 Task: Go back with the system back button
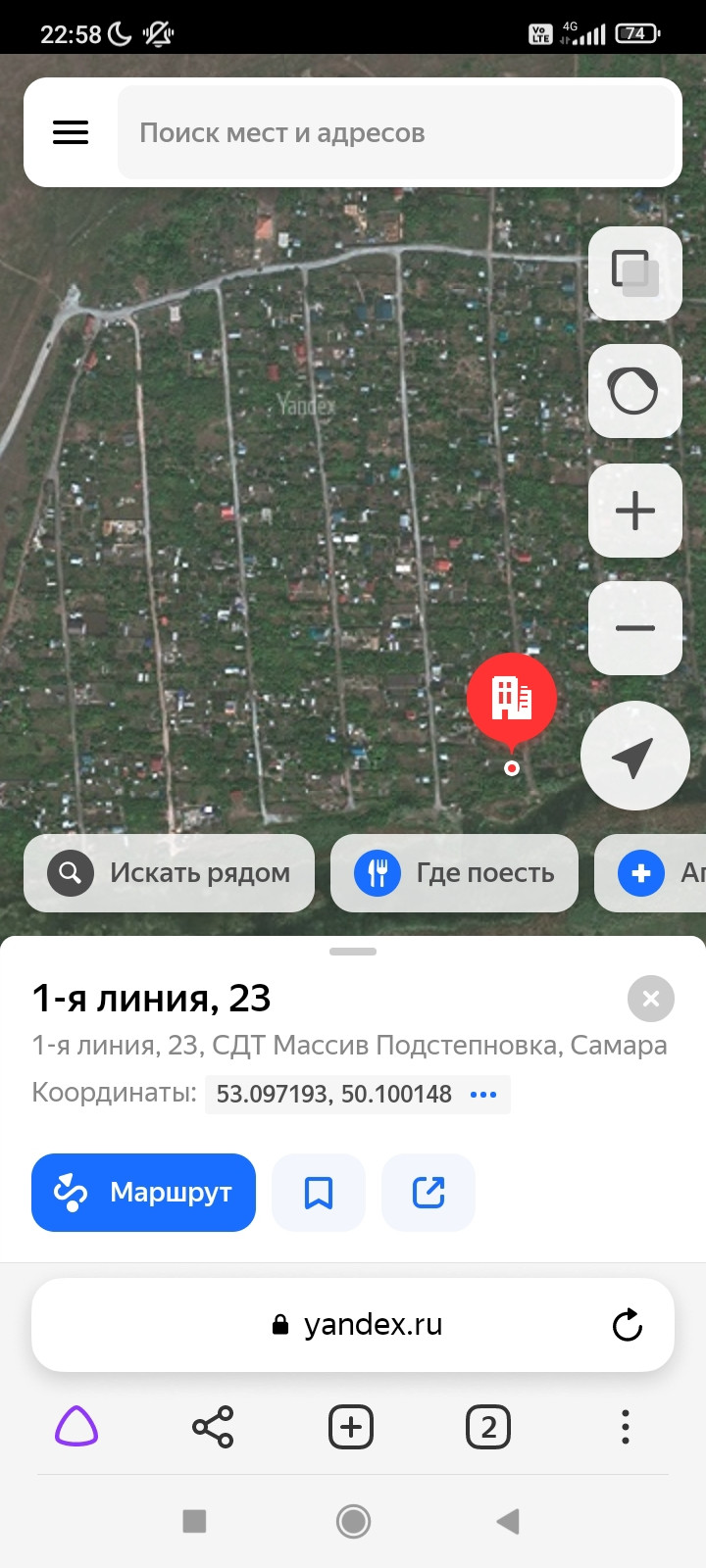[508, 1521]
